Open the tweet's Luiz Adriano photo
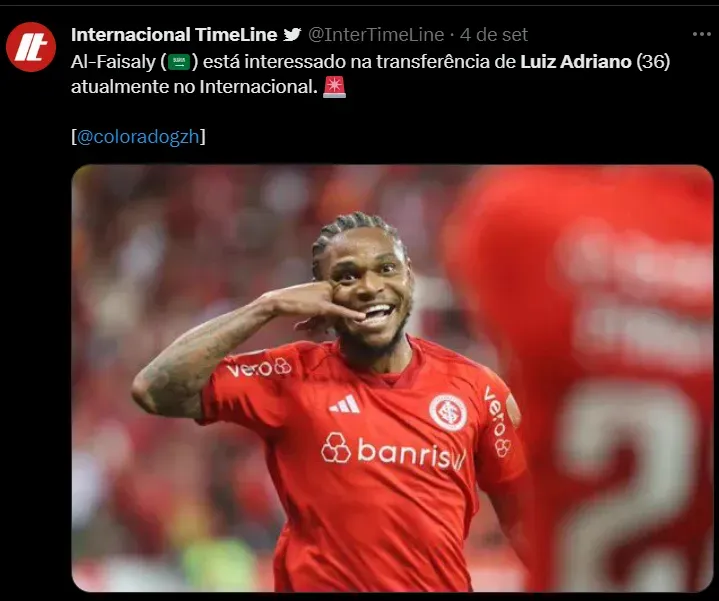This screenshot has width=719, height=601. 392,378
